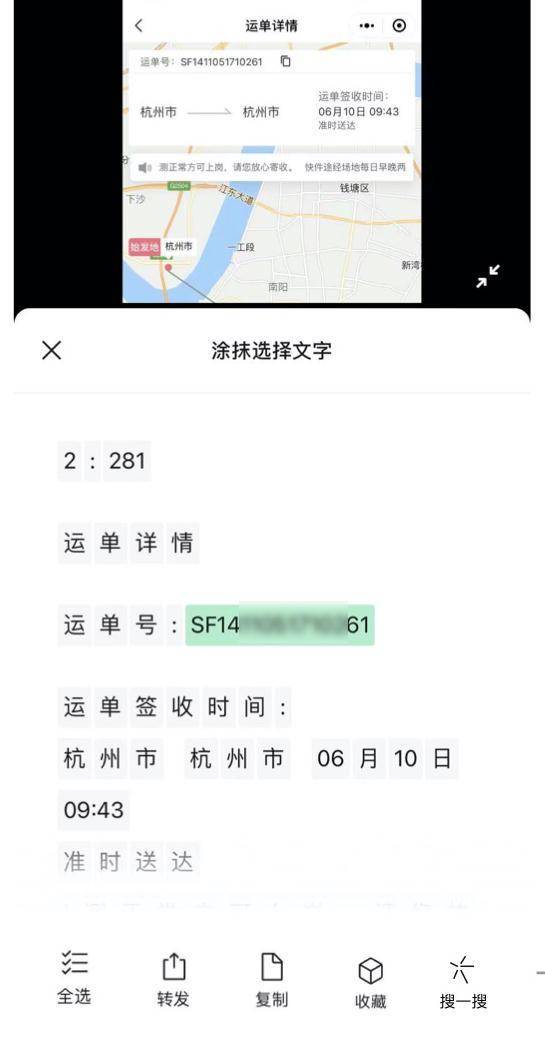
Task: Forward the selected text via 转发
Action: tap(173, 980)
